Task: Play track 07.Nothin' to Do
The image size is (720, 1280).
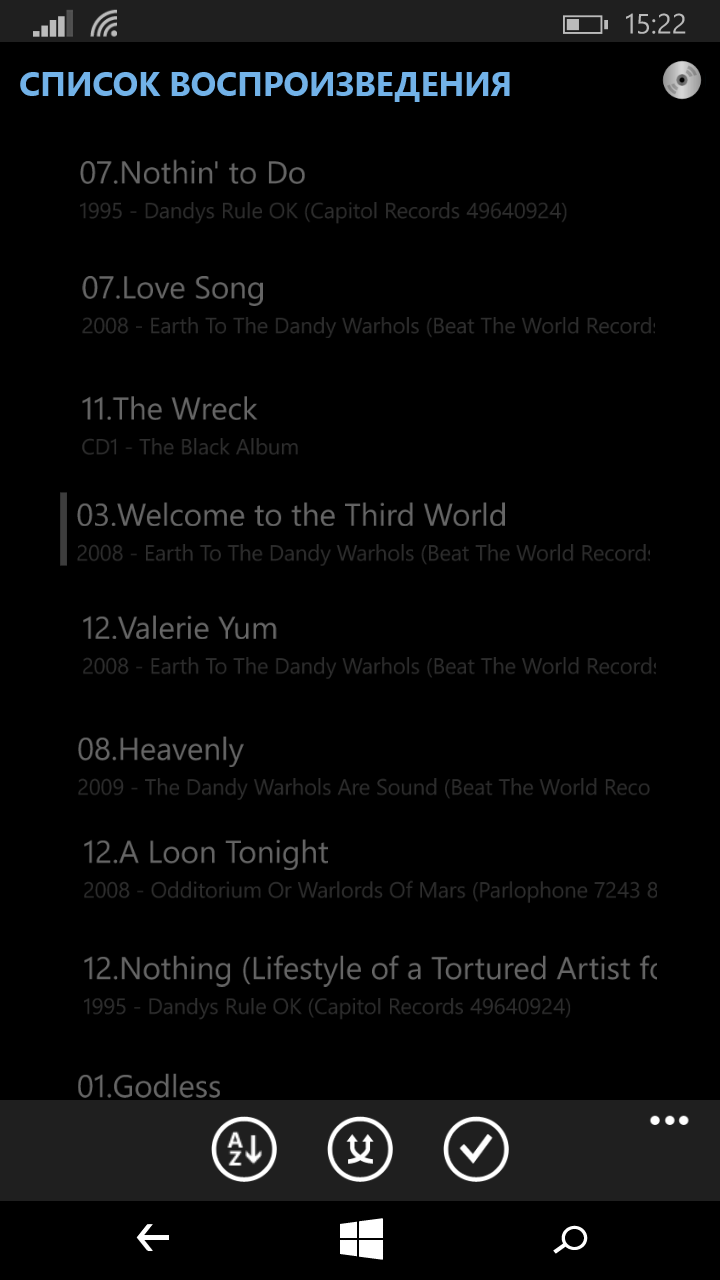Action: pyautogui.click(x=367, y=190)
